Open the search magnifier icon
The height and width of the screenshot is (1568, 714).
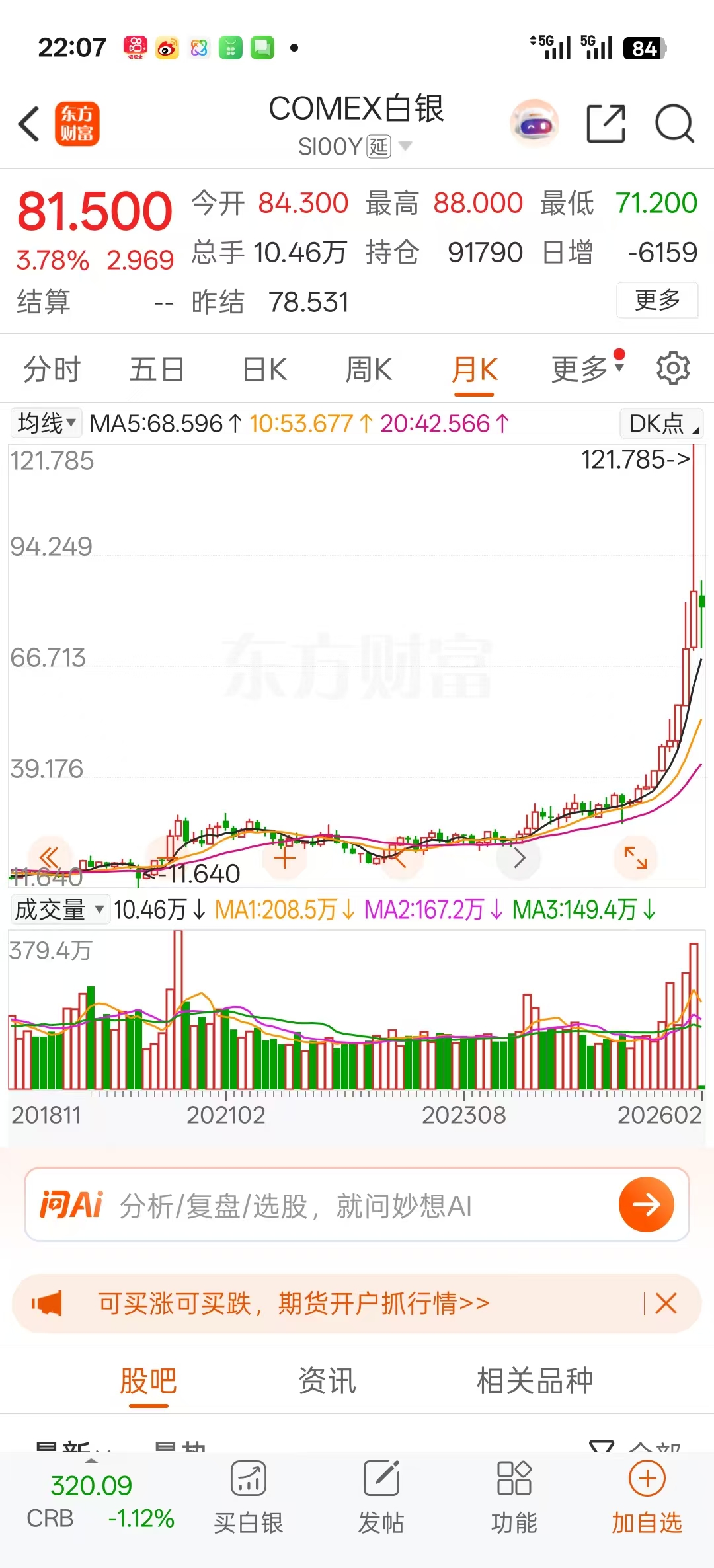[674, 124]
